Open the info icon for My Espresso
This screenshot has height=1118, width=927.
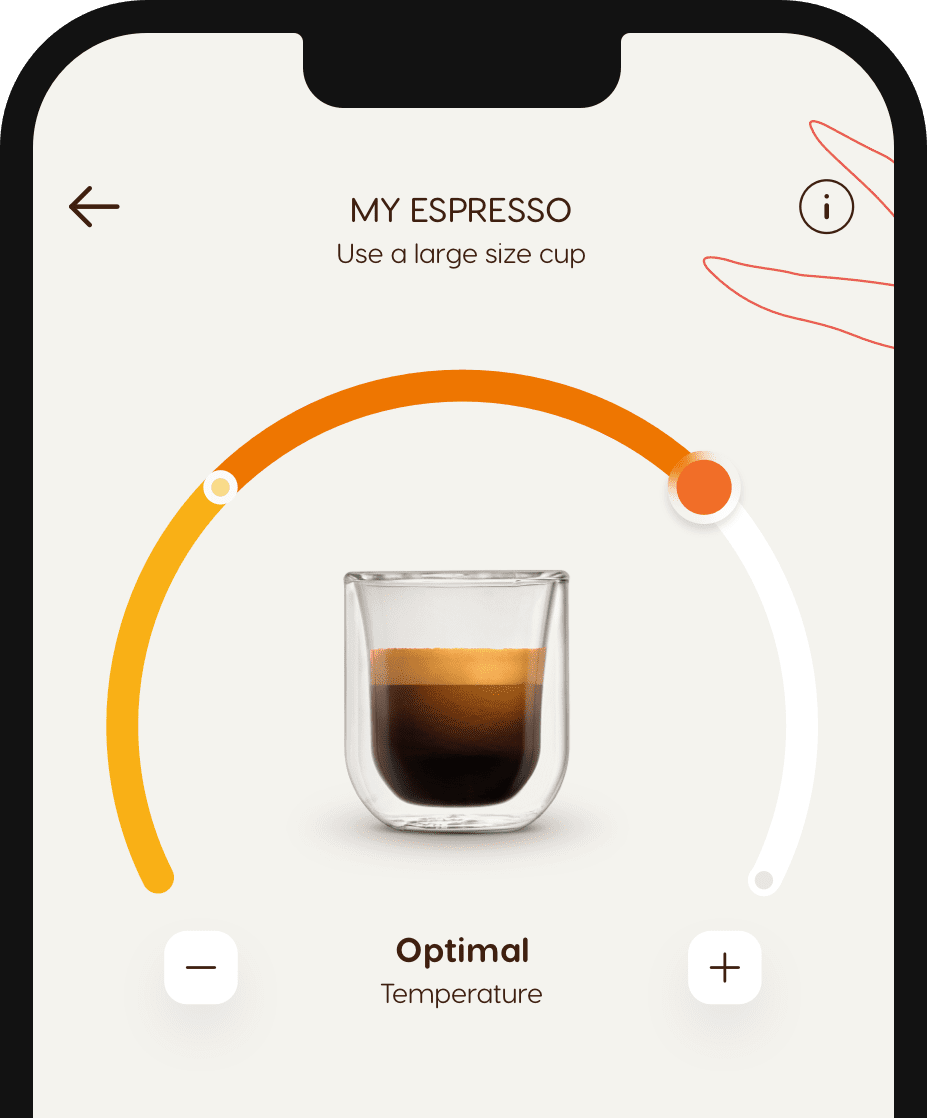point(826,208)
